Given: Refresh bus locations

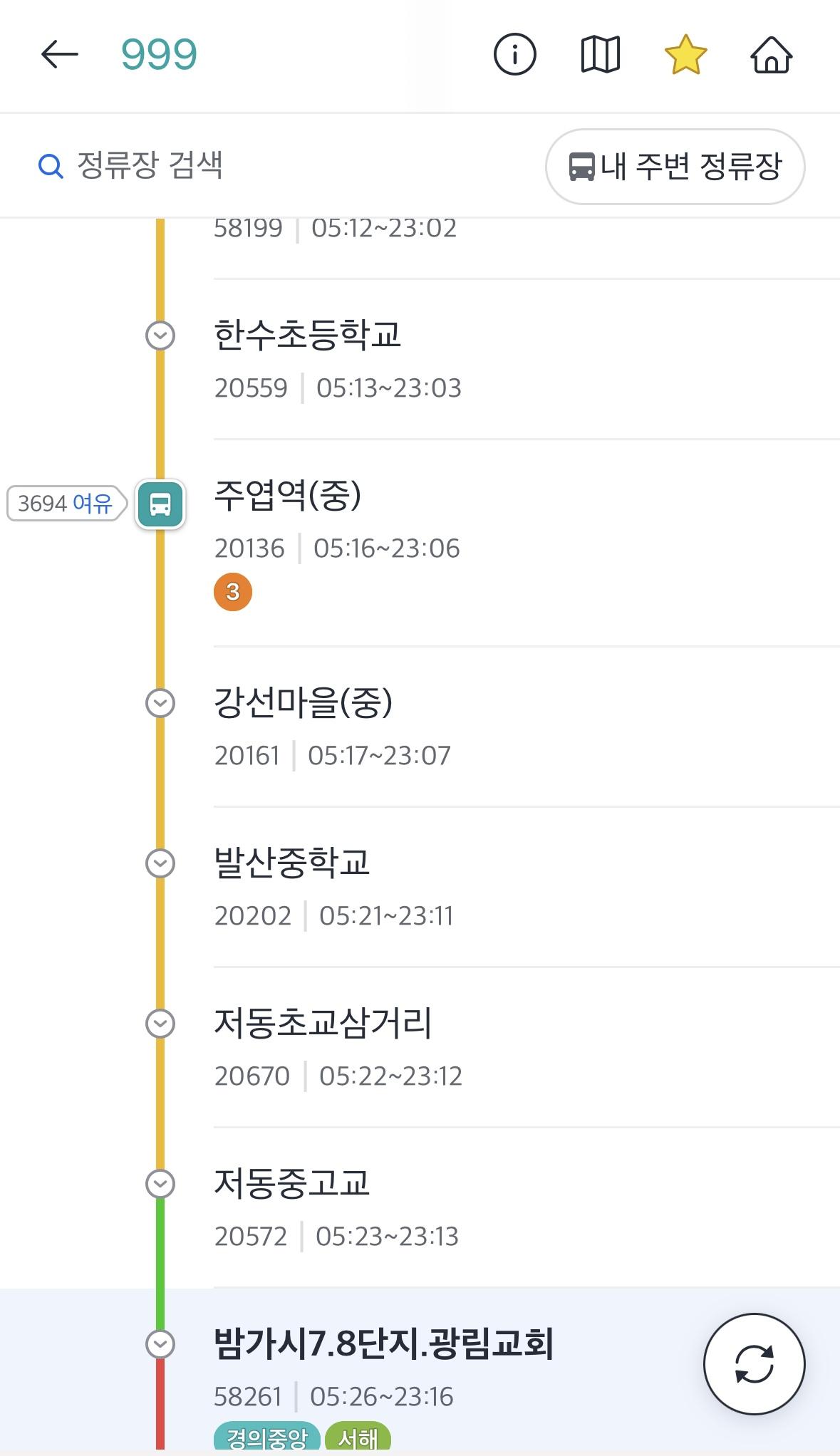Looking at the screenshot, I should click(754, 1364).
